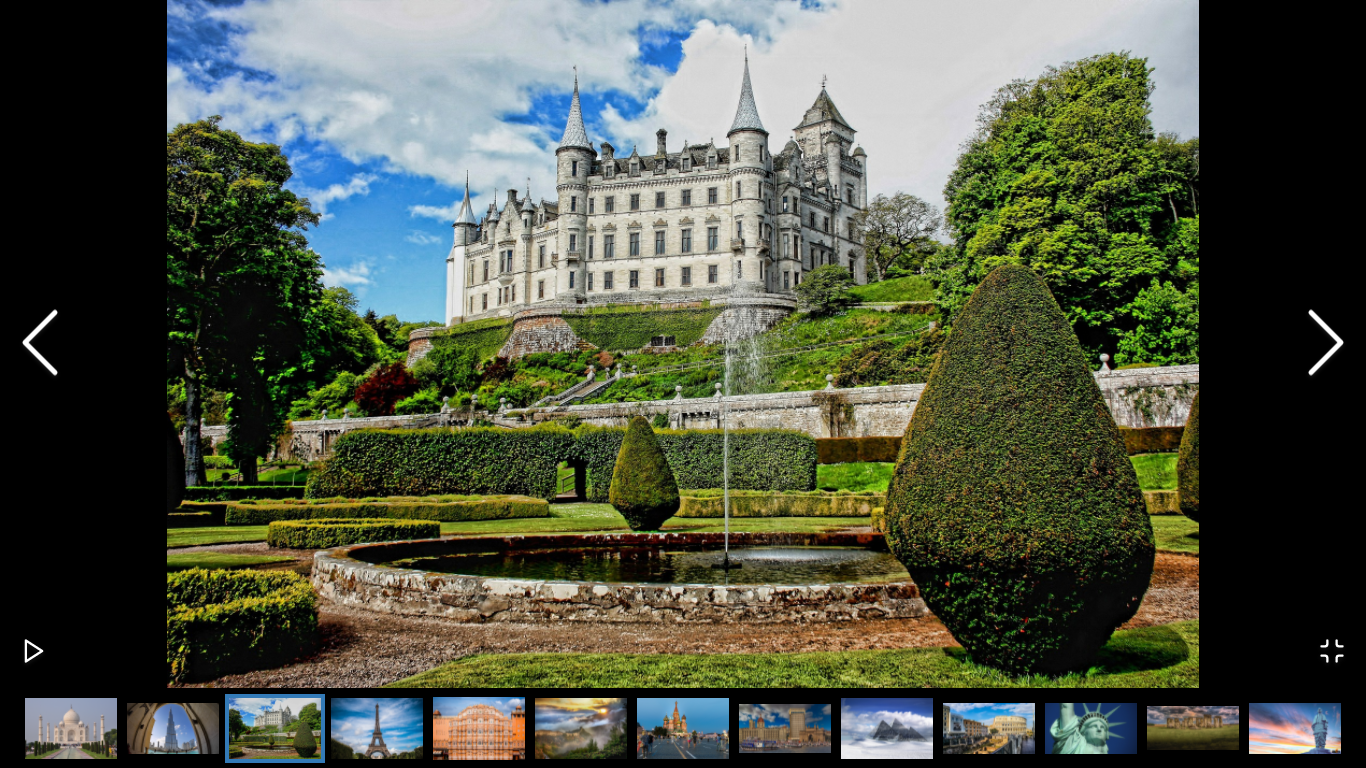View the snowy mountain clouds thumbnail
The width and height of the screenshot is (1366, 768).
[887, 728]
